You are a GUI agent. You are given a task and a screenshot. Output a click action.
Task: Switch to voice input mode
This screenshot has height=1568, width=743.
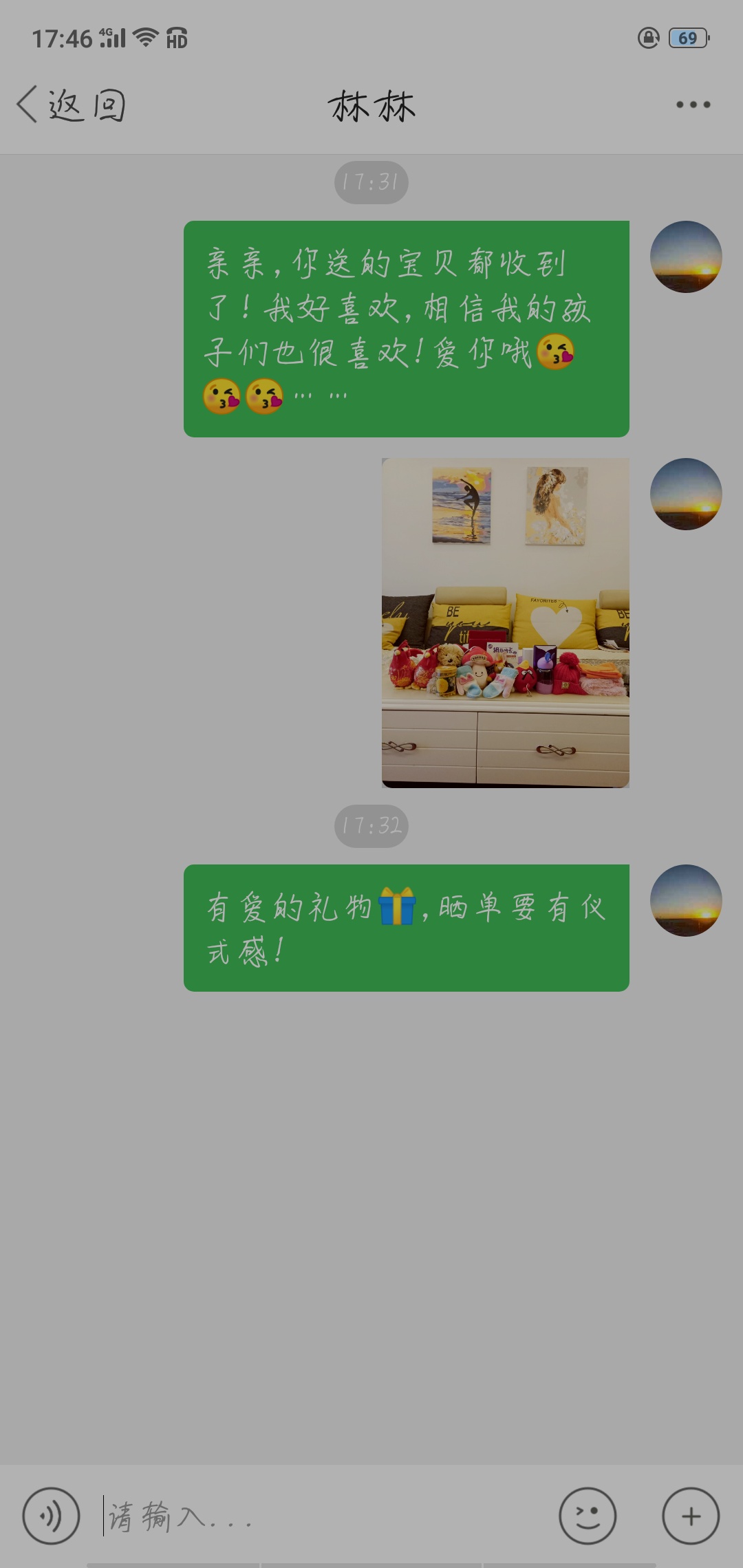[51, 1515]
